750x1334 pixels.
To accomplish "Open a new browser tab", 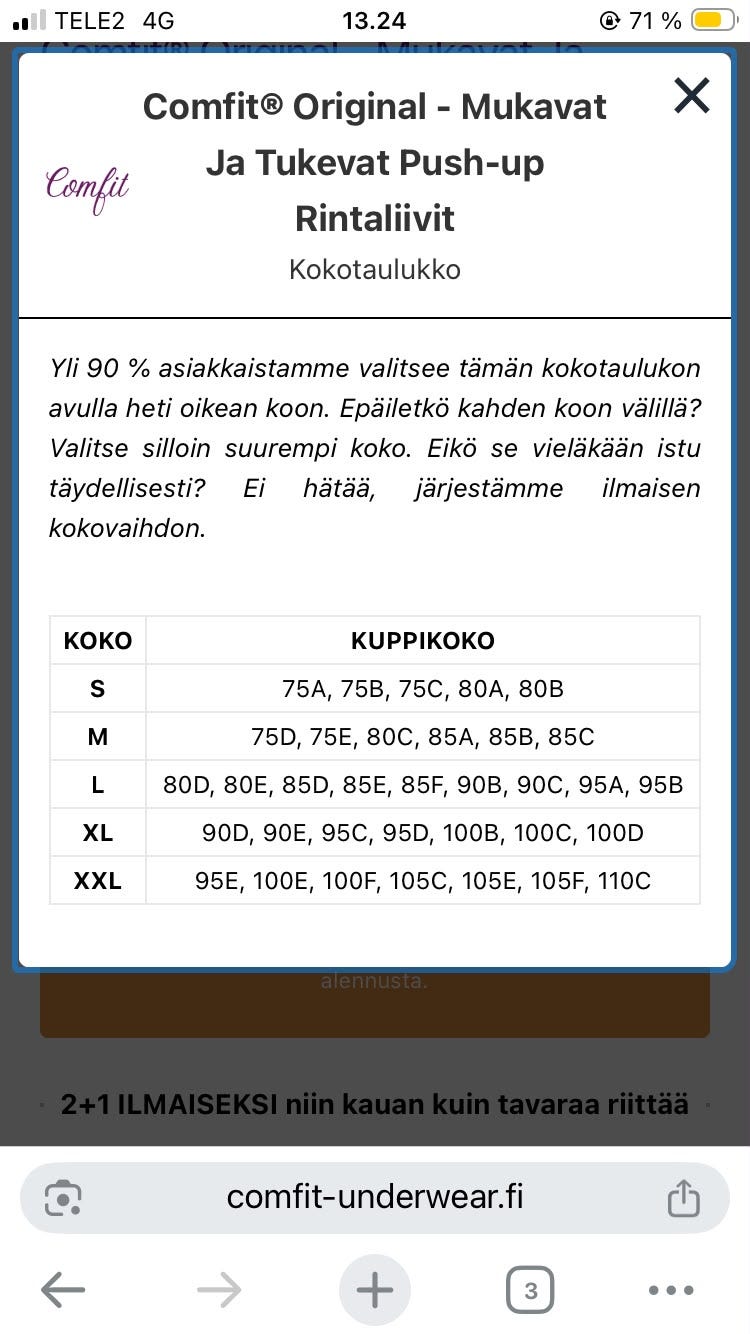I will click(x=375, y=1290).
